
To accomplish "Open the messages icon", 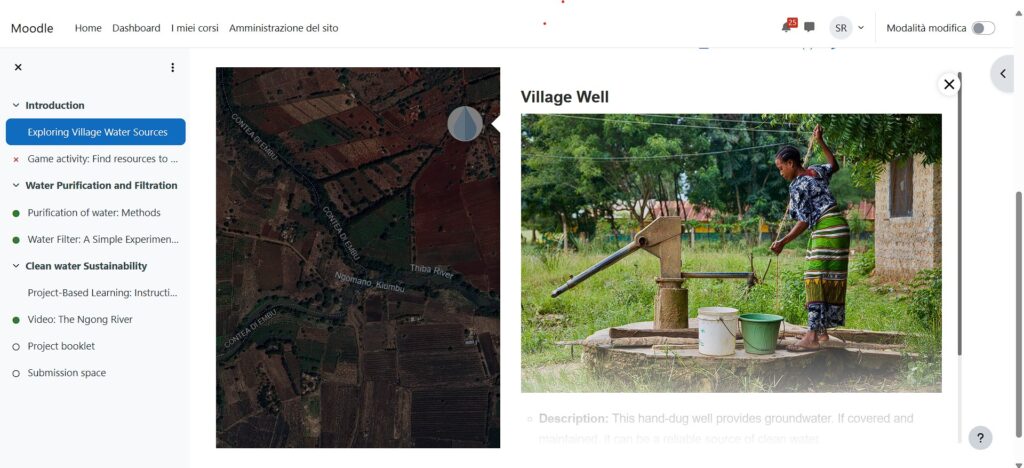I will point(809,28).
